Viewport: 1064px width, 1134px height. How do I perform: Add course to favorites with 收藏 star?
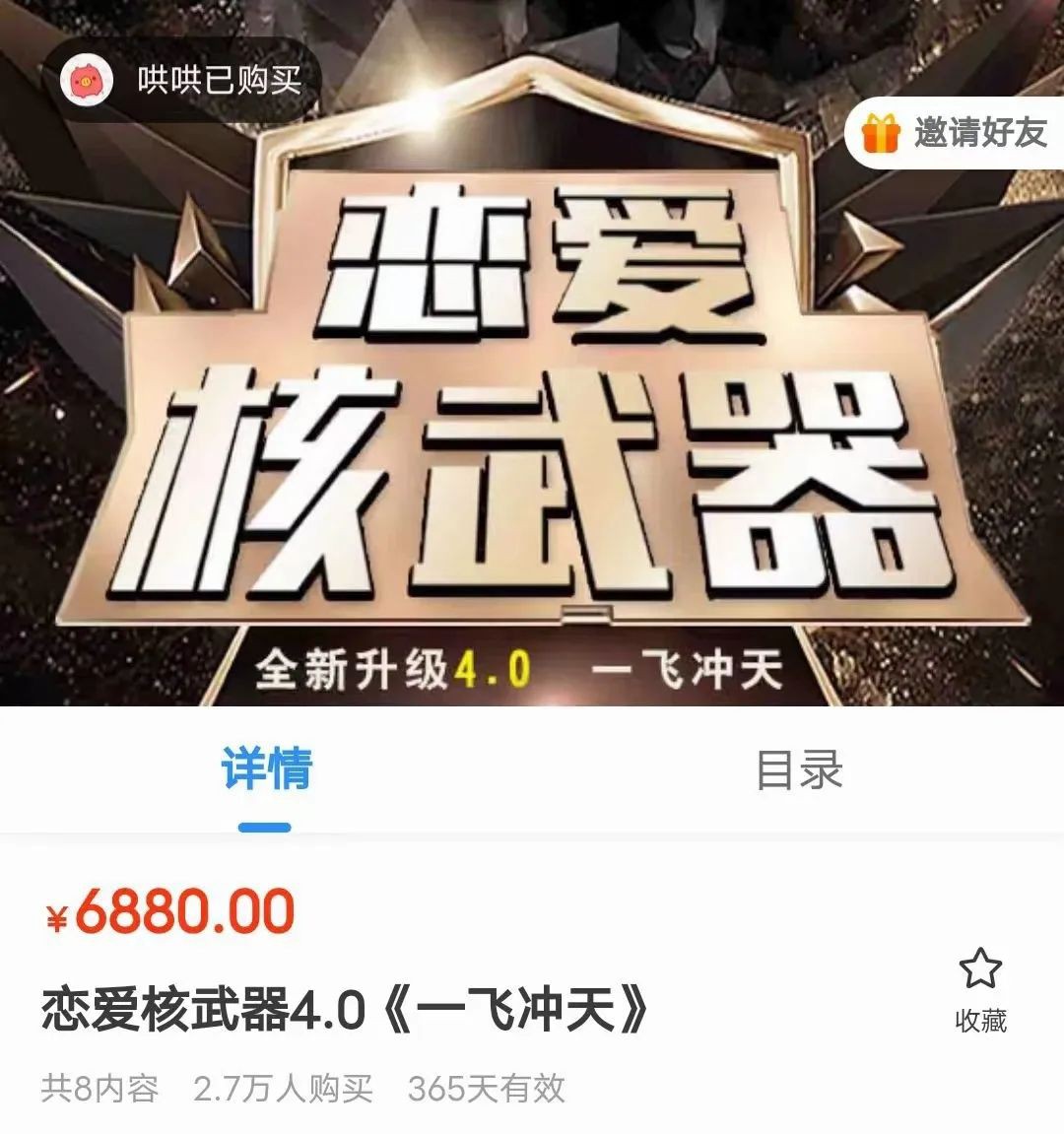pyautogui.click(x=980, y=988)
